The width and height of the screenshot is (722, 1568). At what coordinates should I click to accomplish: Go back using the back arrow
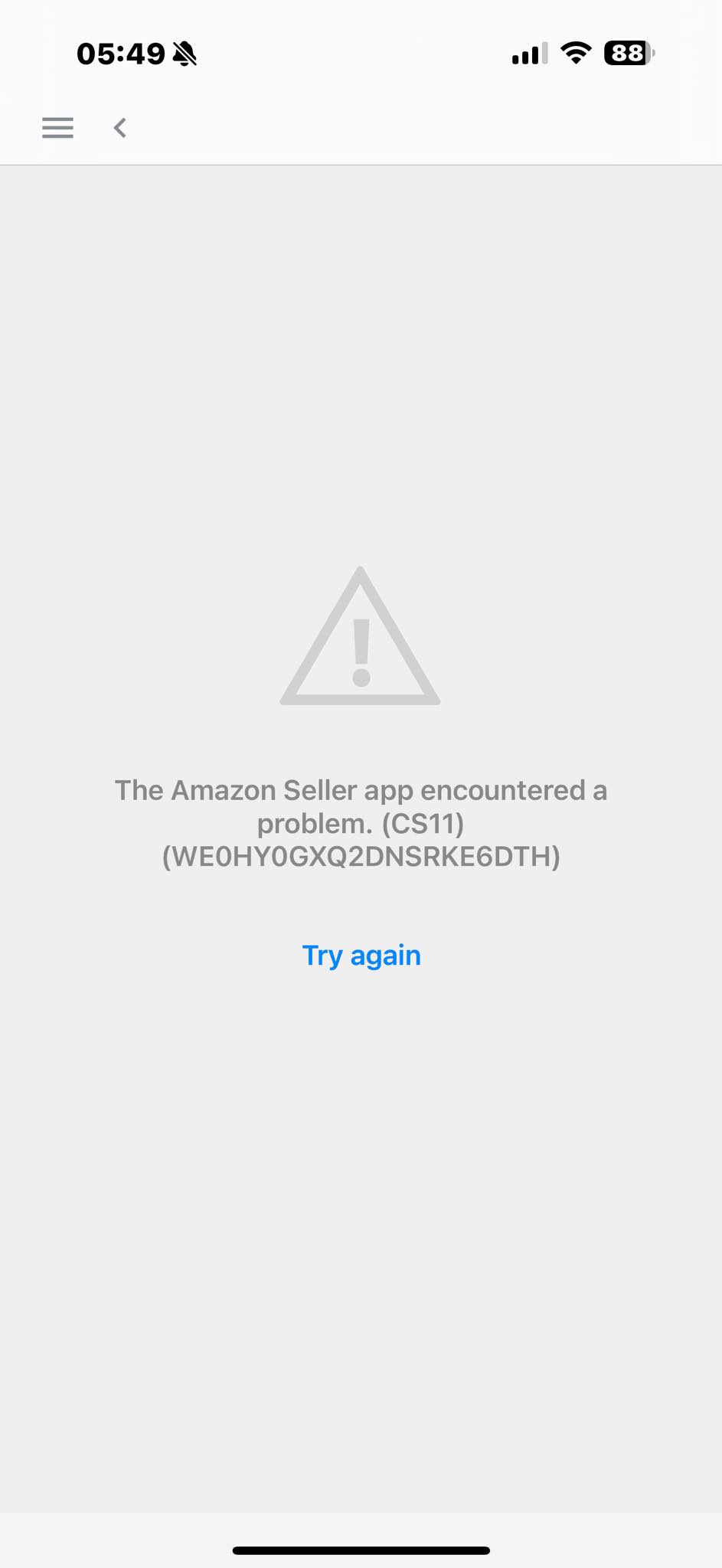tap(120, 128)
